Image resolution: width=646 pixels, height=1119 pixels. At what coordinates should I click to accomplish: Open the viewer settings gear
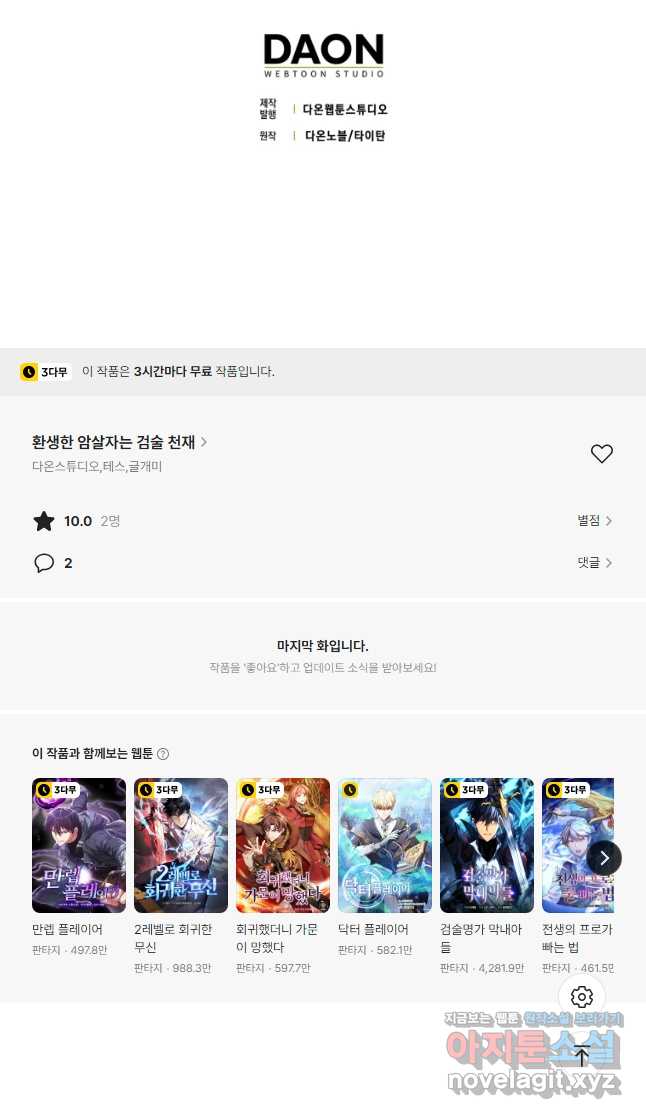pyautogui.click(x=582, y=997)
